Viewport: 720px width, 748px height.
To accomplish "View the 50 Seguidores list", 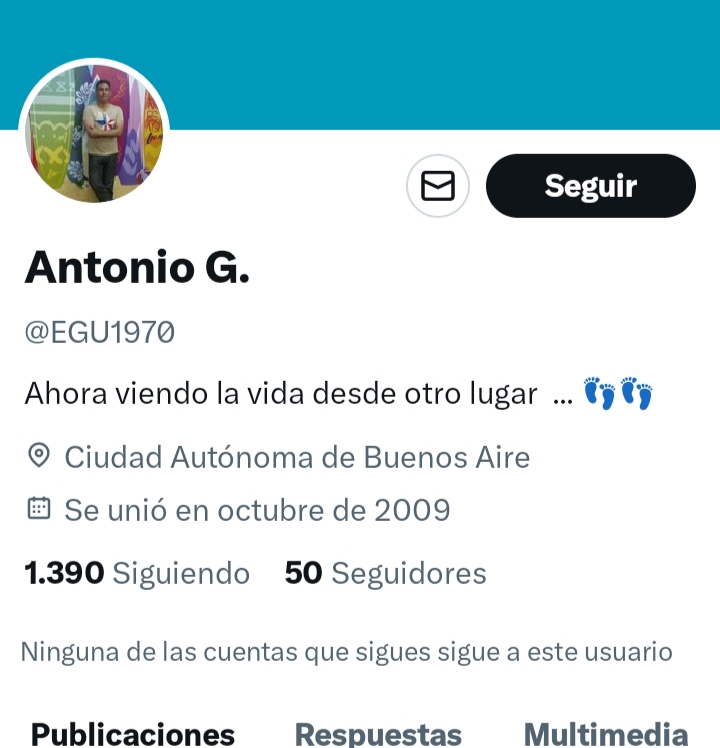I will [x=385, y=573].
